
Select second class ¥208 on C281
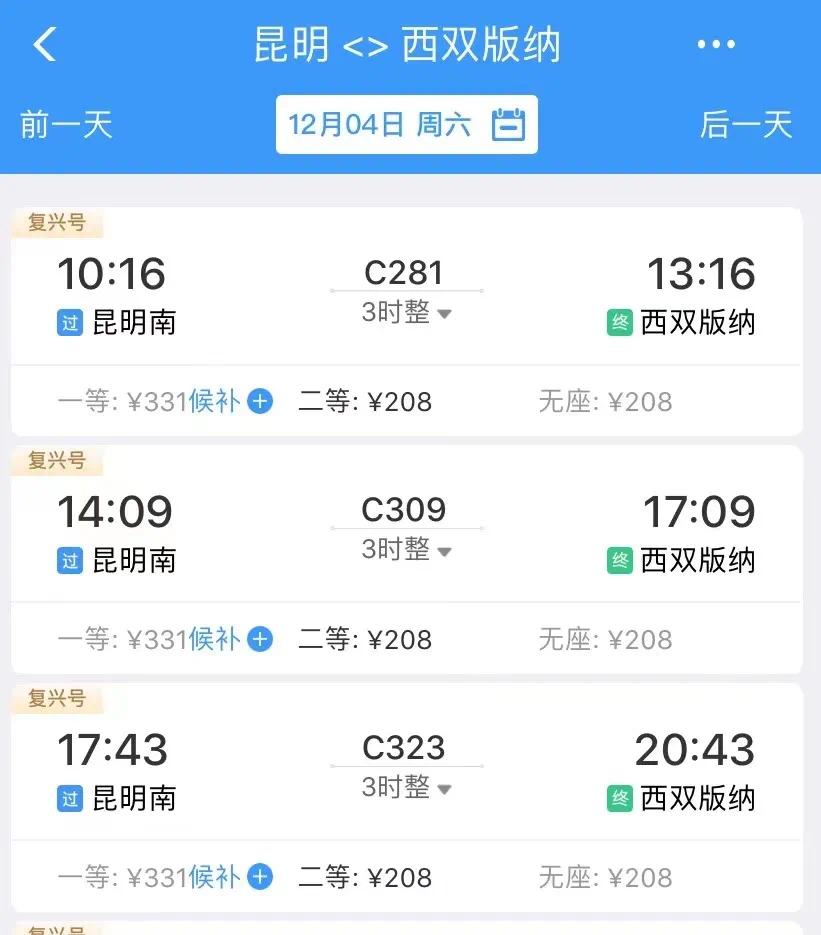(x=366, y=402)
